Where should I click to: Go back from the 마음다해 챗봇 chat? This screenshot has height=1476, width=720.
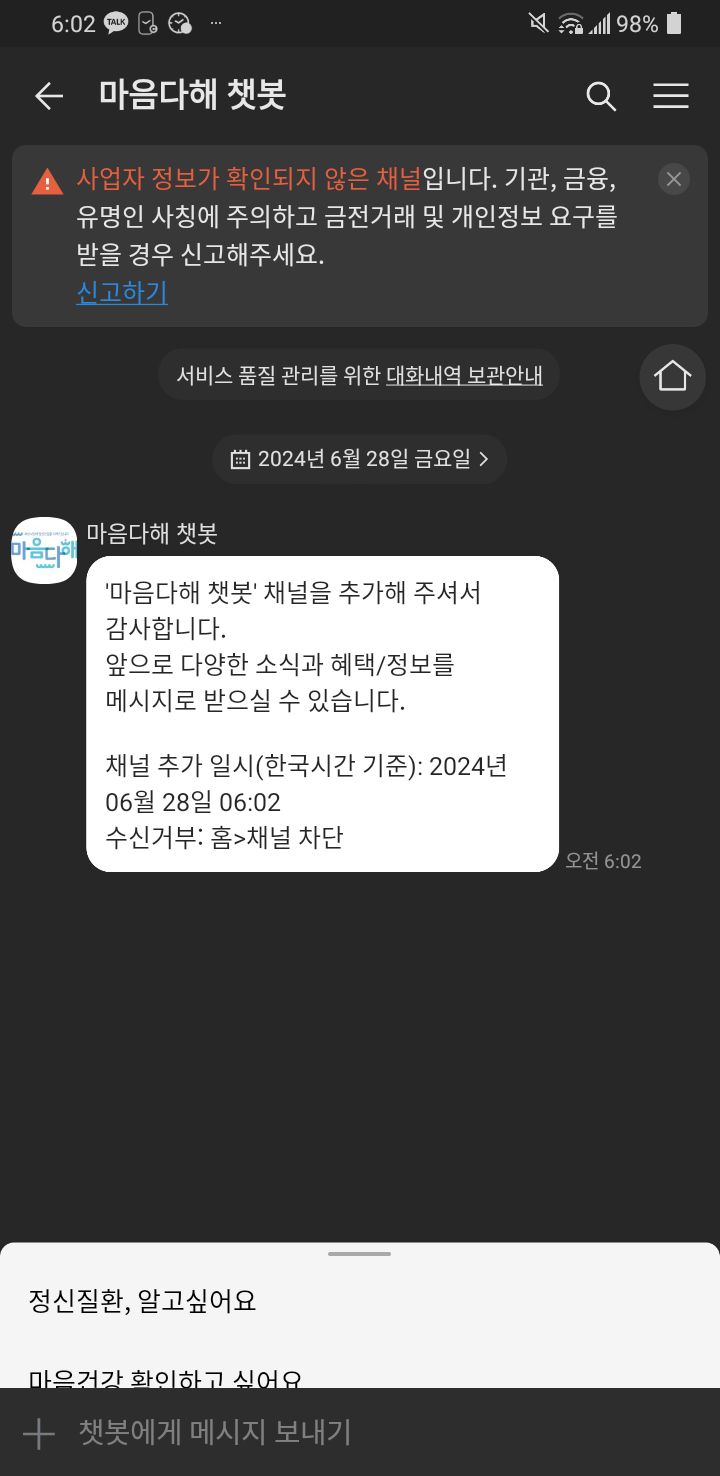[x=48, y=96]
